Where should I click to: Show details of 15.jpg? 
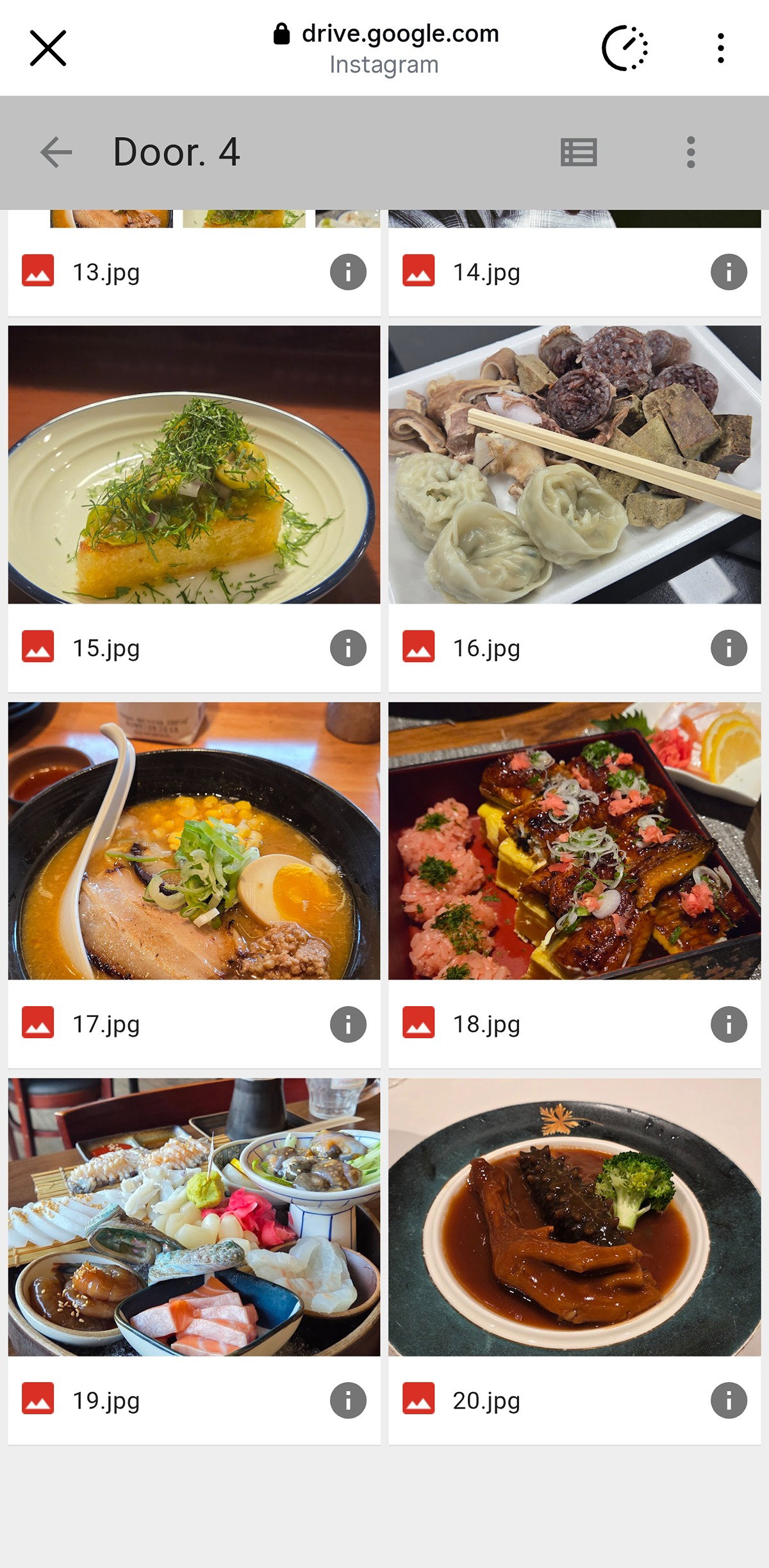[348, 648]
